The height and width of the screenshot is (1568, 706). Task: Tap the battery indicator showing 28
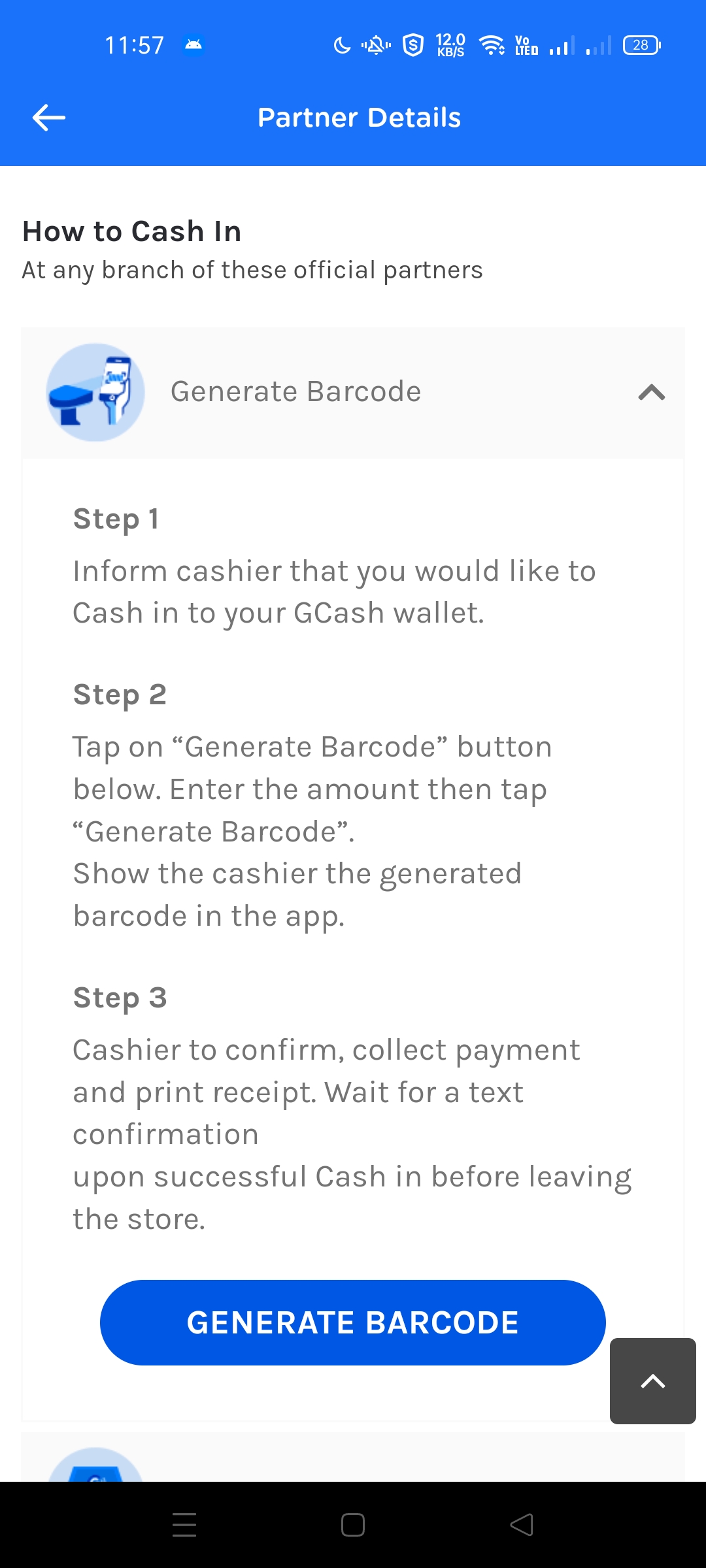(x=641, y=44)
